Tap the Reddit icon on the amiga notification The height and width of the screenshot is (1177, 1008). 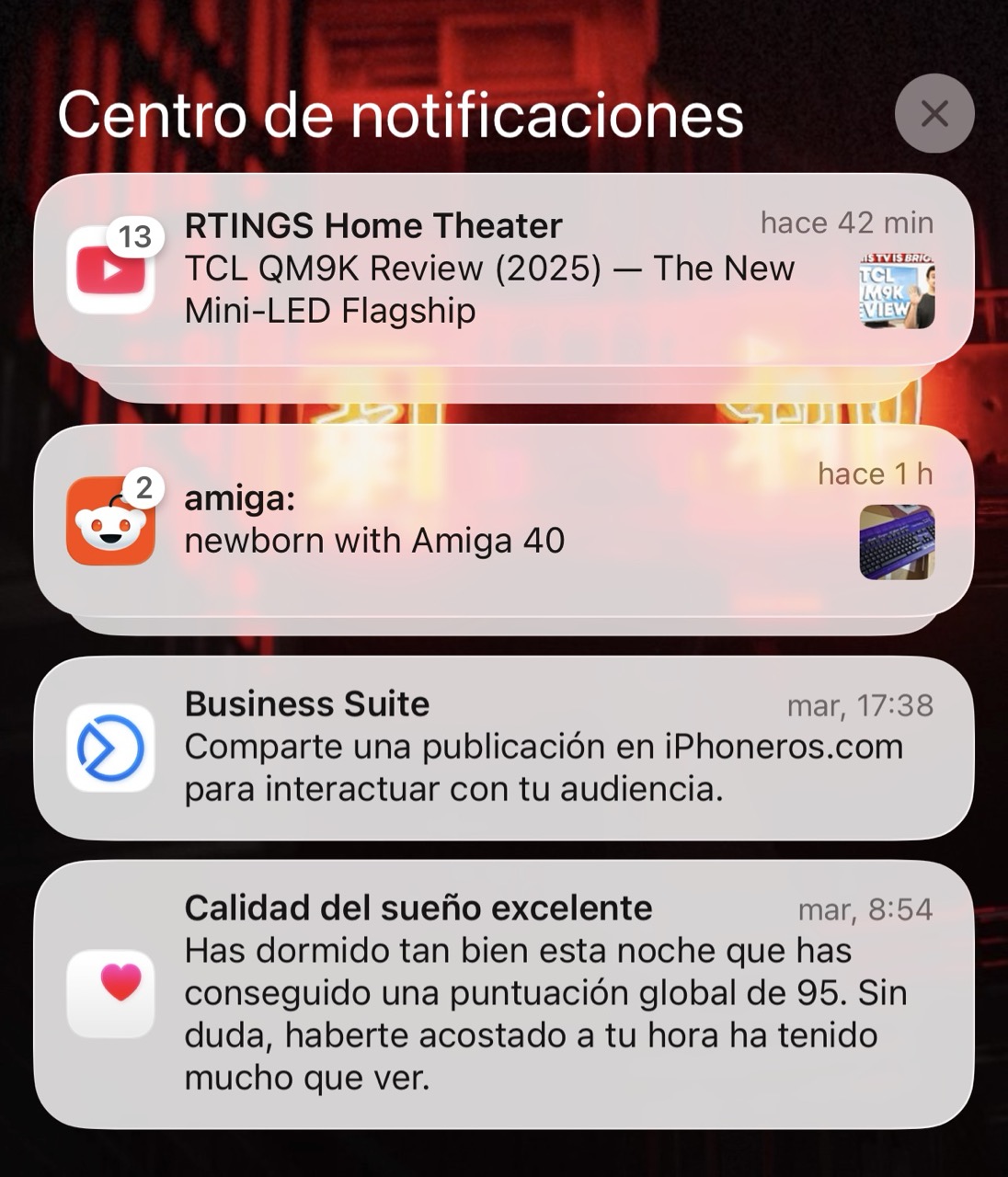click(x=110, y=524)
